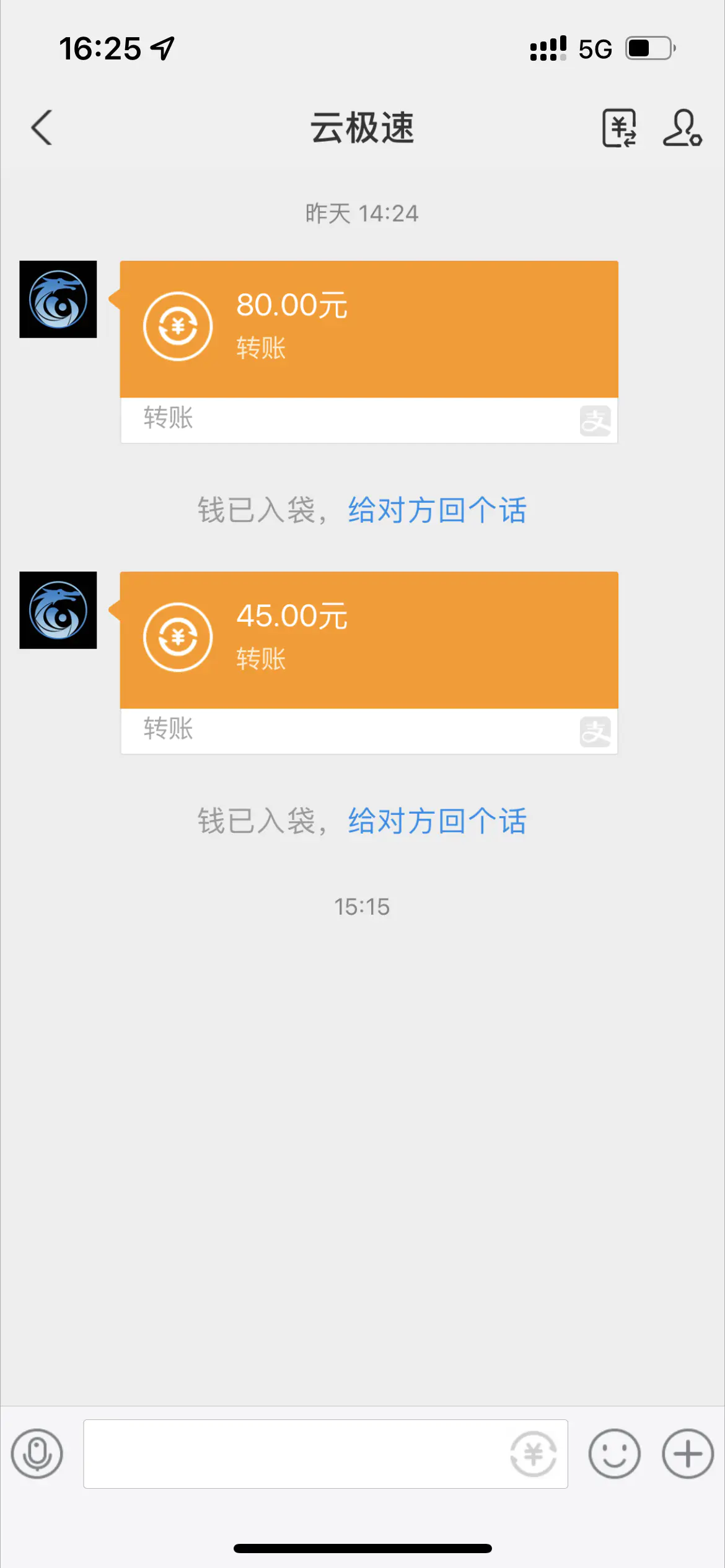This screenshot has height=1568, width=725.
Task: Open the 45.00元 transfer card
Action: (x=369, y=640)
